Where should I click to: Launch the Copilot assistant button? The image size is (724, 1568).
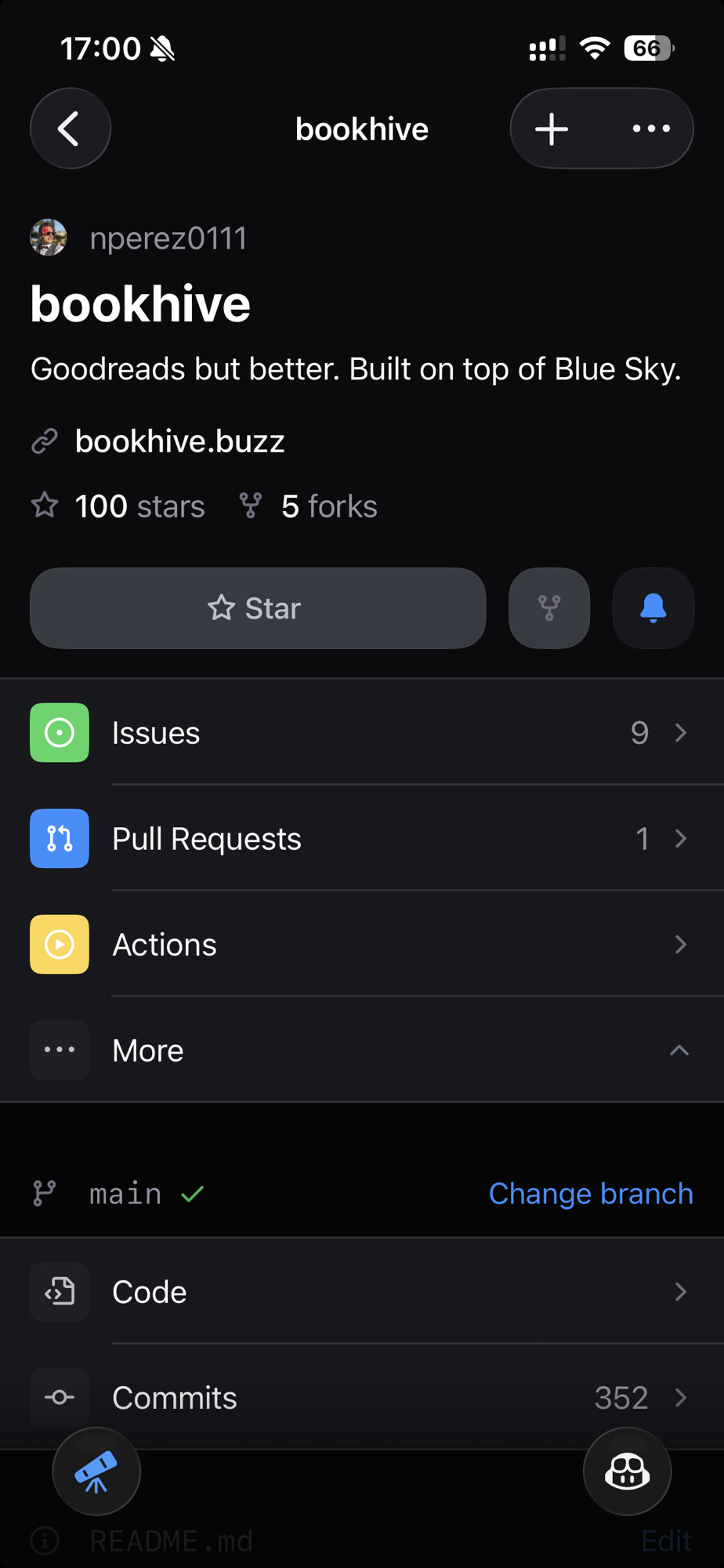[627, 1472]
